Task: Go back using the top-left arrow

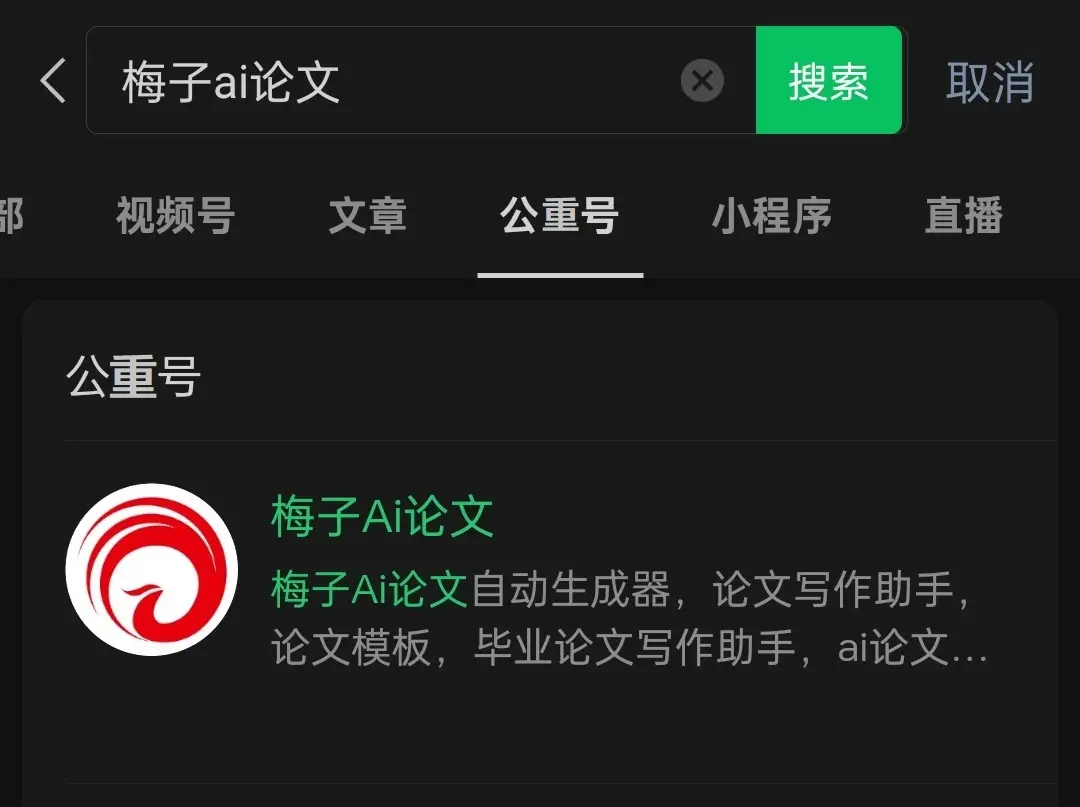Action: pos(52,81)
